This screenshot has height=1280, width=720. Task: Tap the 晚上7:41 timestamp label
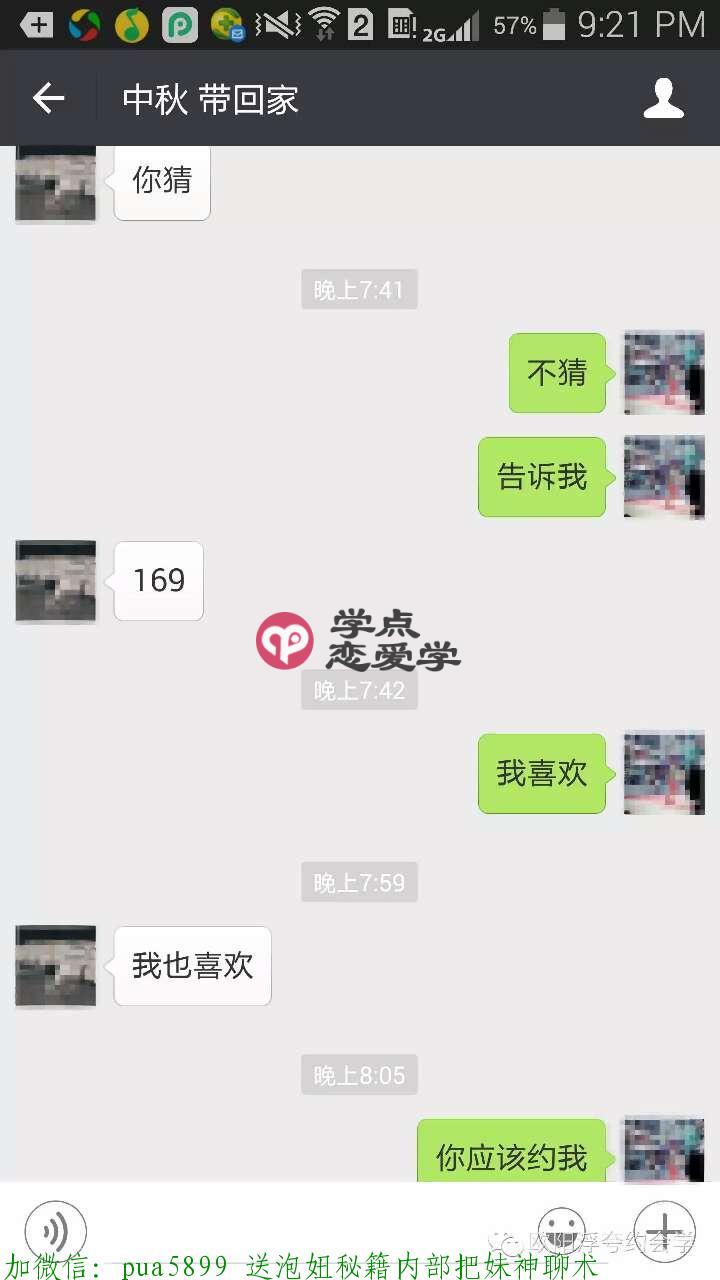(359, 290)
